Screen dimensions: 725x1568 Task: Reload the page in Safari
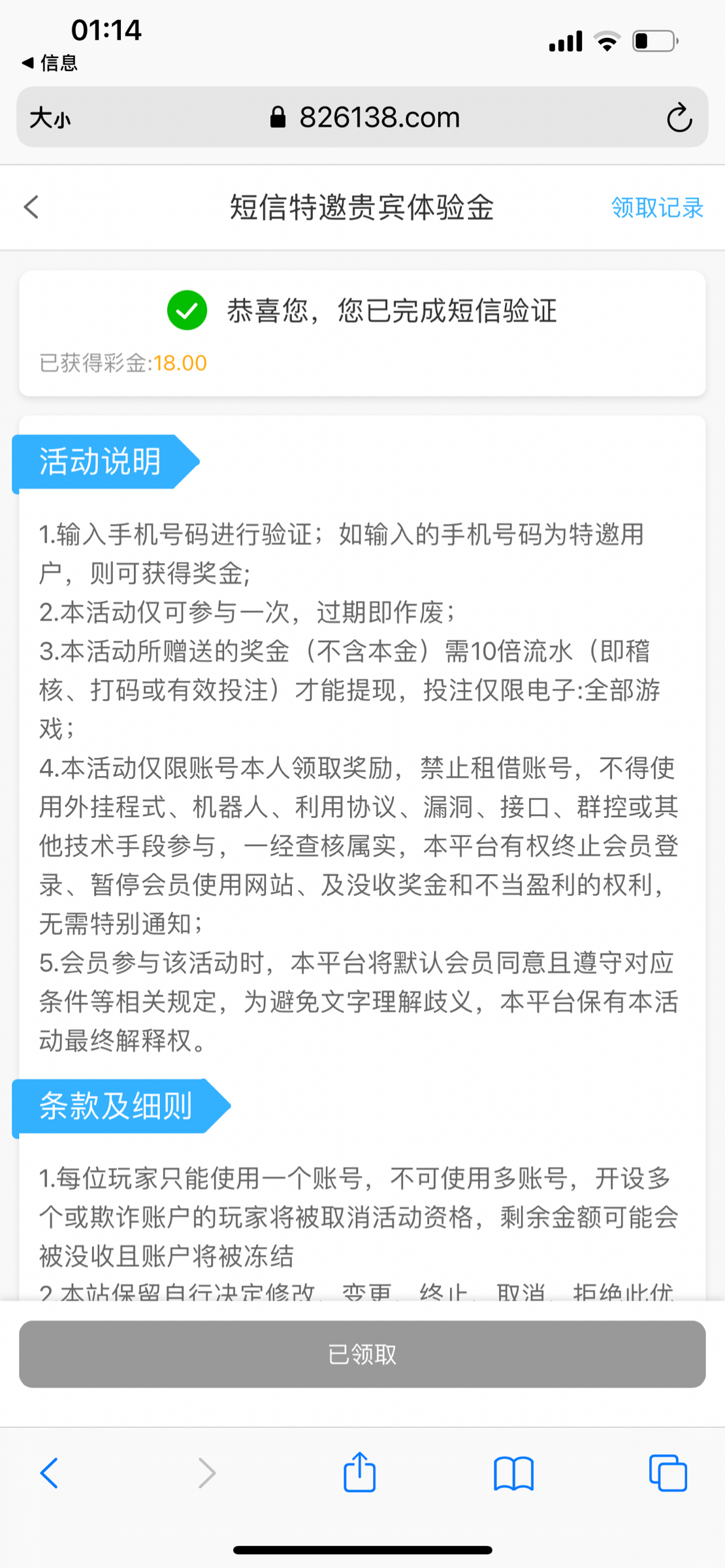679,118
